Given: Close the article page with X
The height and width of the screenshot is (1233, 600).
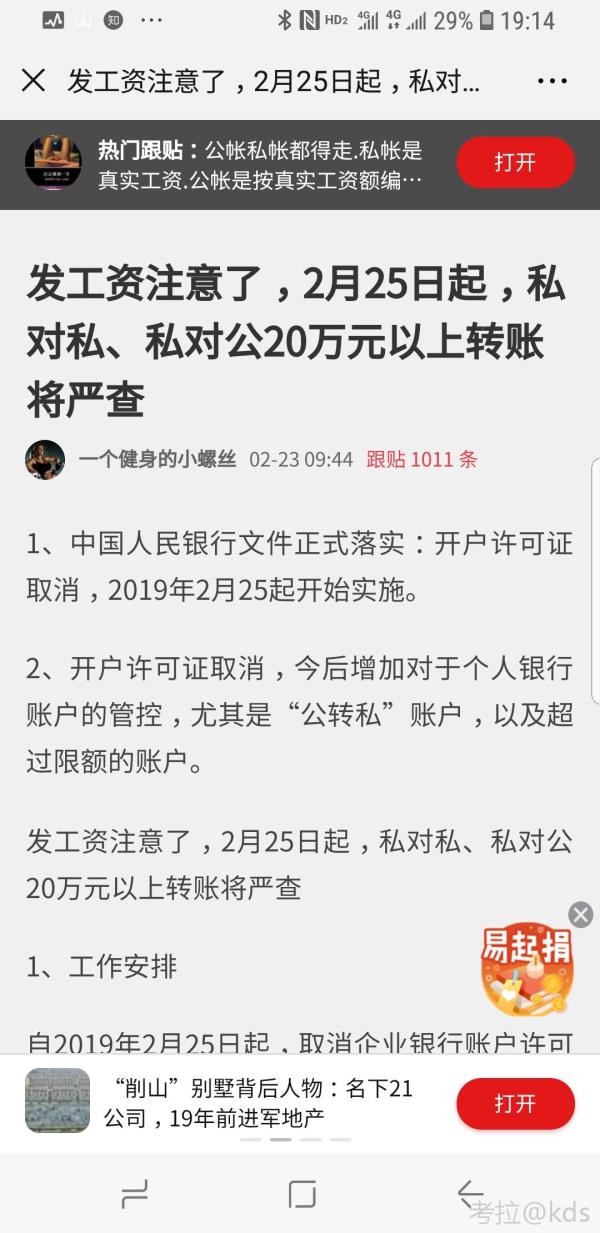Looking at the screenshot, I should 33,81.
